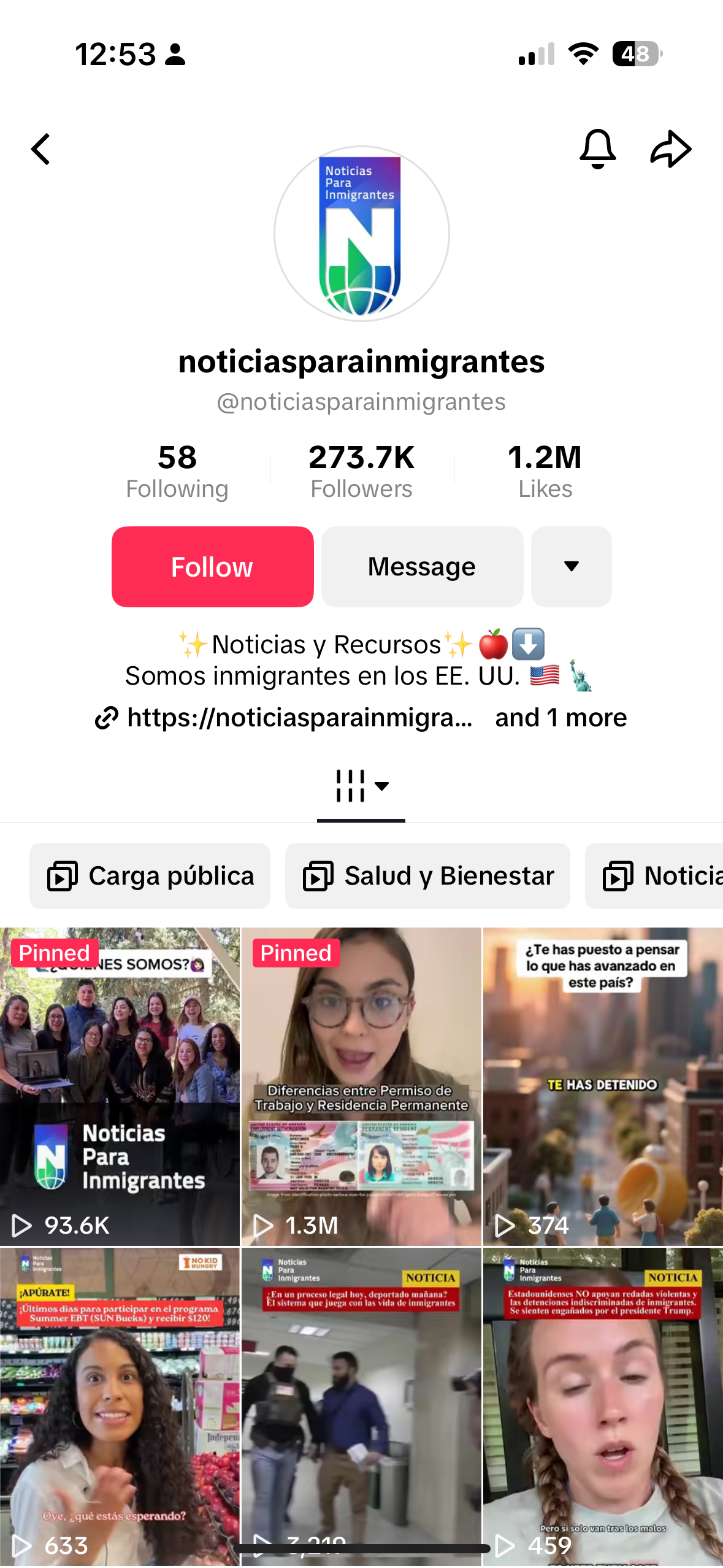Play the pinned Permiso de Trabajo video
The width and height of the screenshot is (723, 1568).
coord(361,1086)
